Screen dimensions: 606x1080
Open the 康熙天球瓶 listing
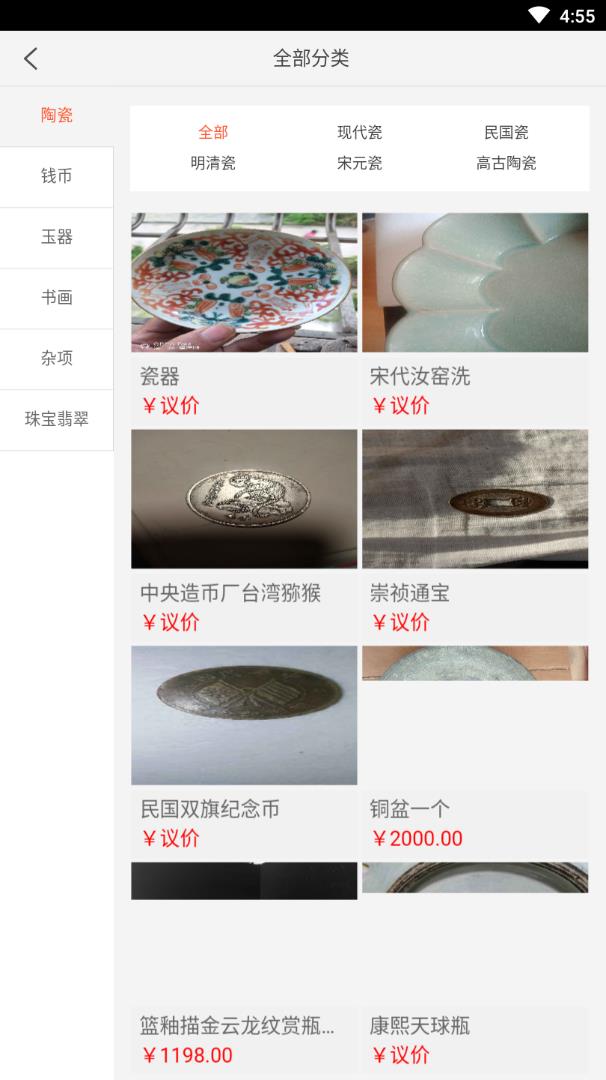475,960
